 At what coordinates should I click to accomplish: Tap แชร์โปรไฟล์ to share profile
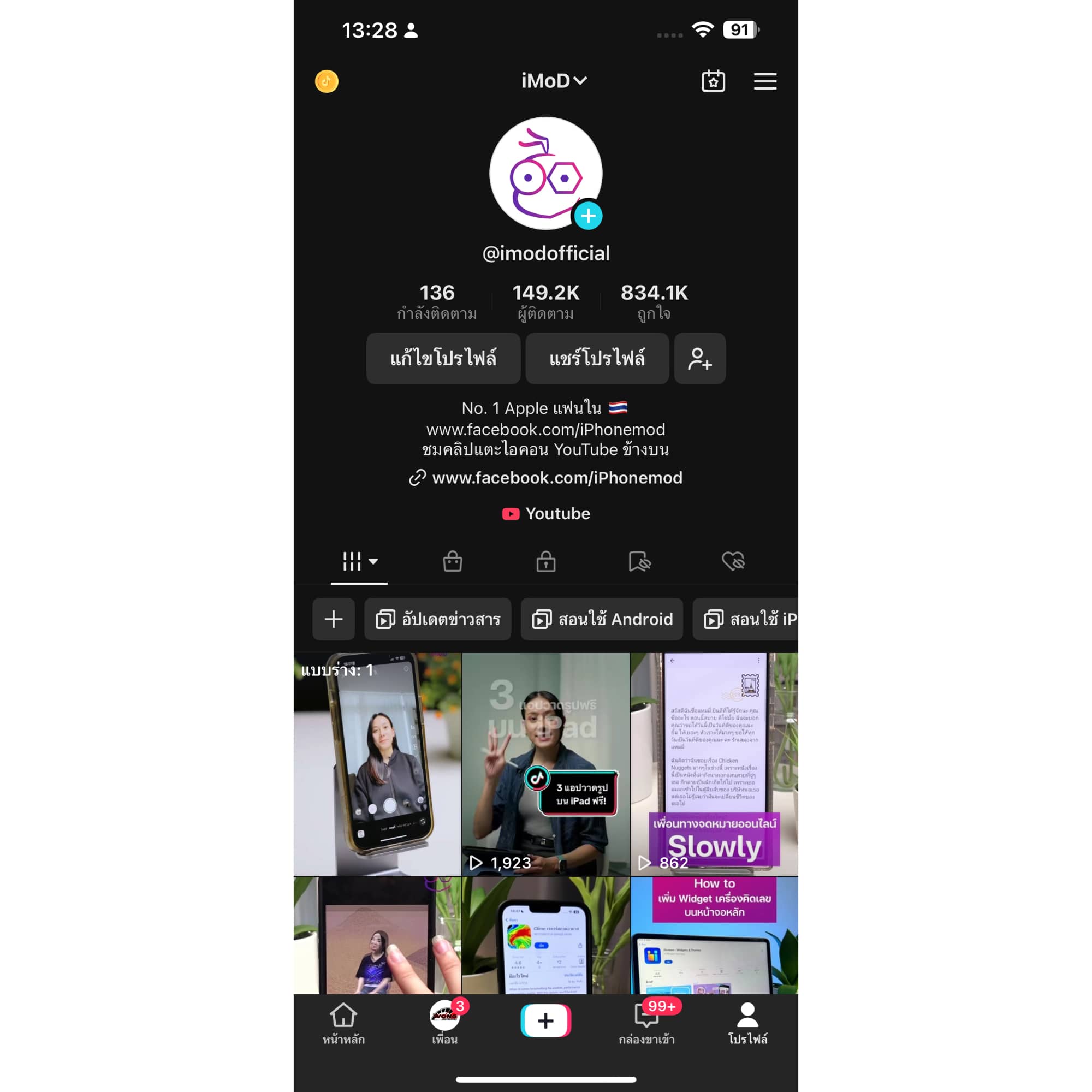point(597,358)
